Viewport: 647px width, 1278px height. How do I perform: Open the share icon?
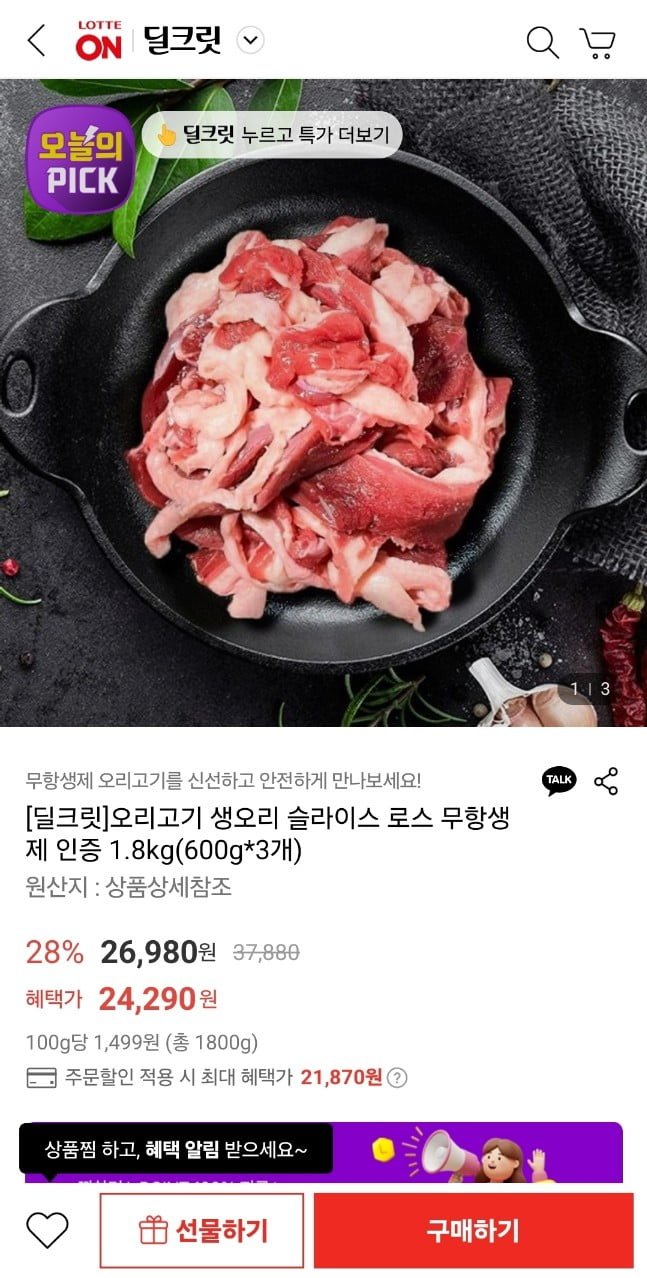(x=606, y=781)
